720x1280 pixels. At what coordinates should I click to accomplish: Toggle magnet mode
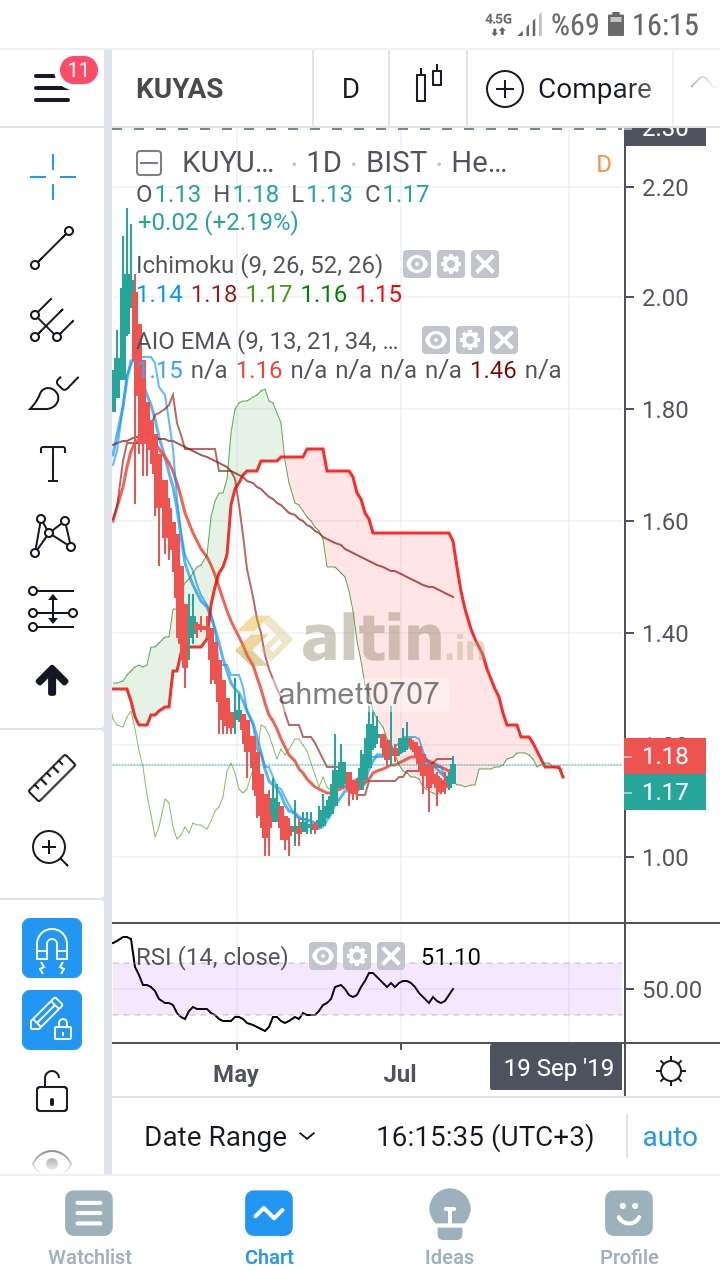(52, 947)
